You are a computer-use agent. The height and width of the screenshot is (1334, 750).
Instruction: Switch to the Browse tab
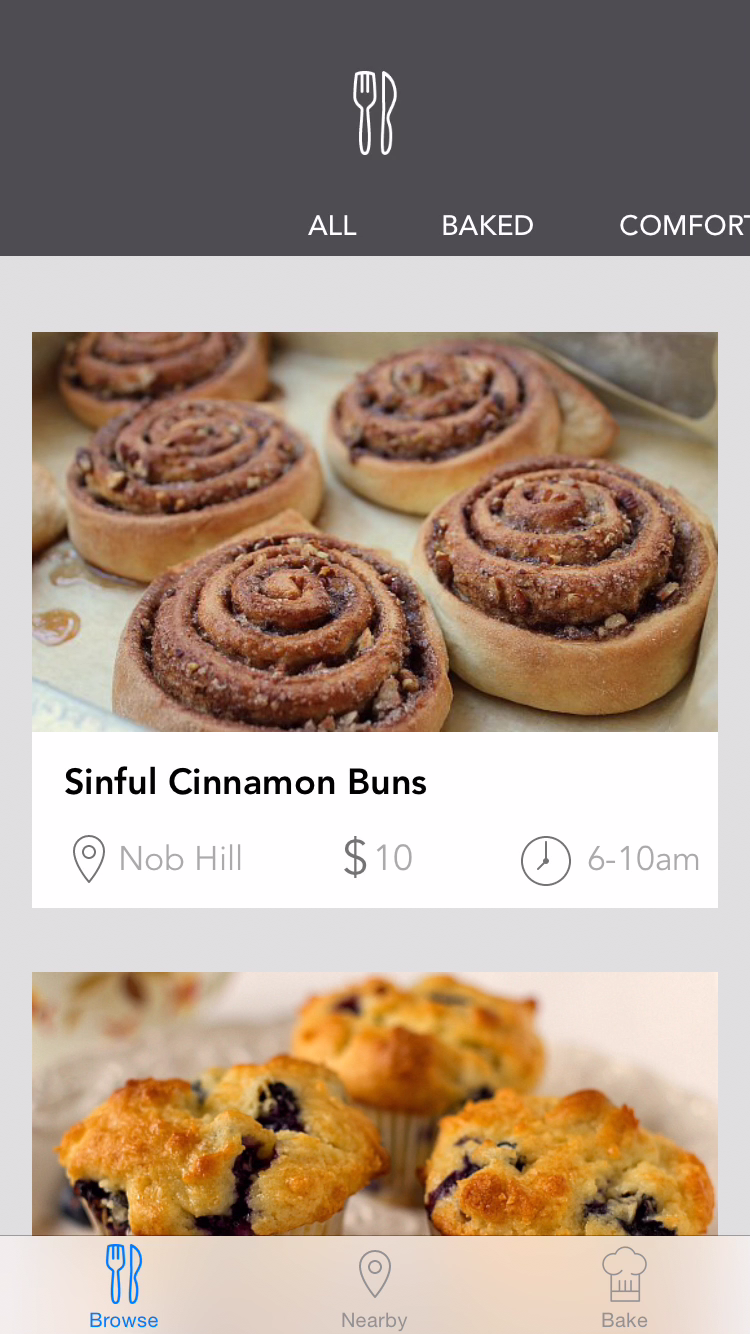[124, 1286]
